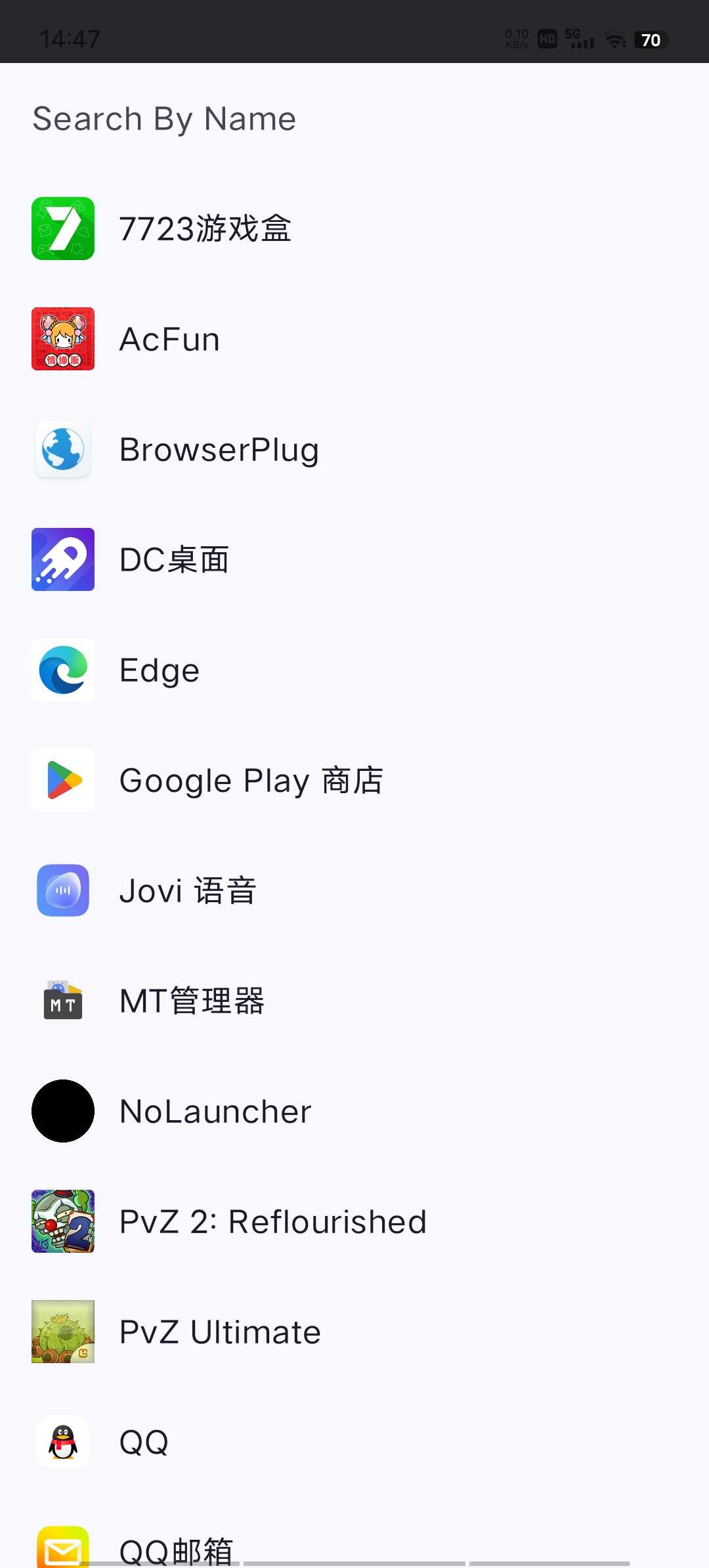Launch AcFun from the list
Viewport: 709px width, 1568px height.
tap(169, 339)
